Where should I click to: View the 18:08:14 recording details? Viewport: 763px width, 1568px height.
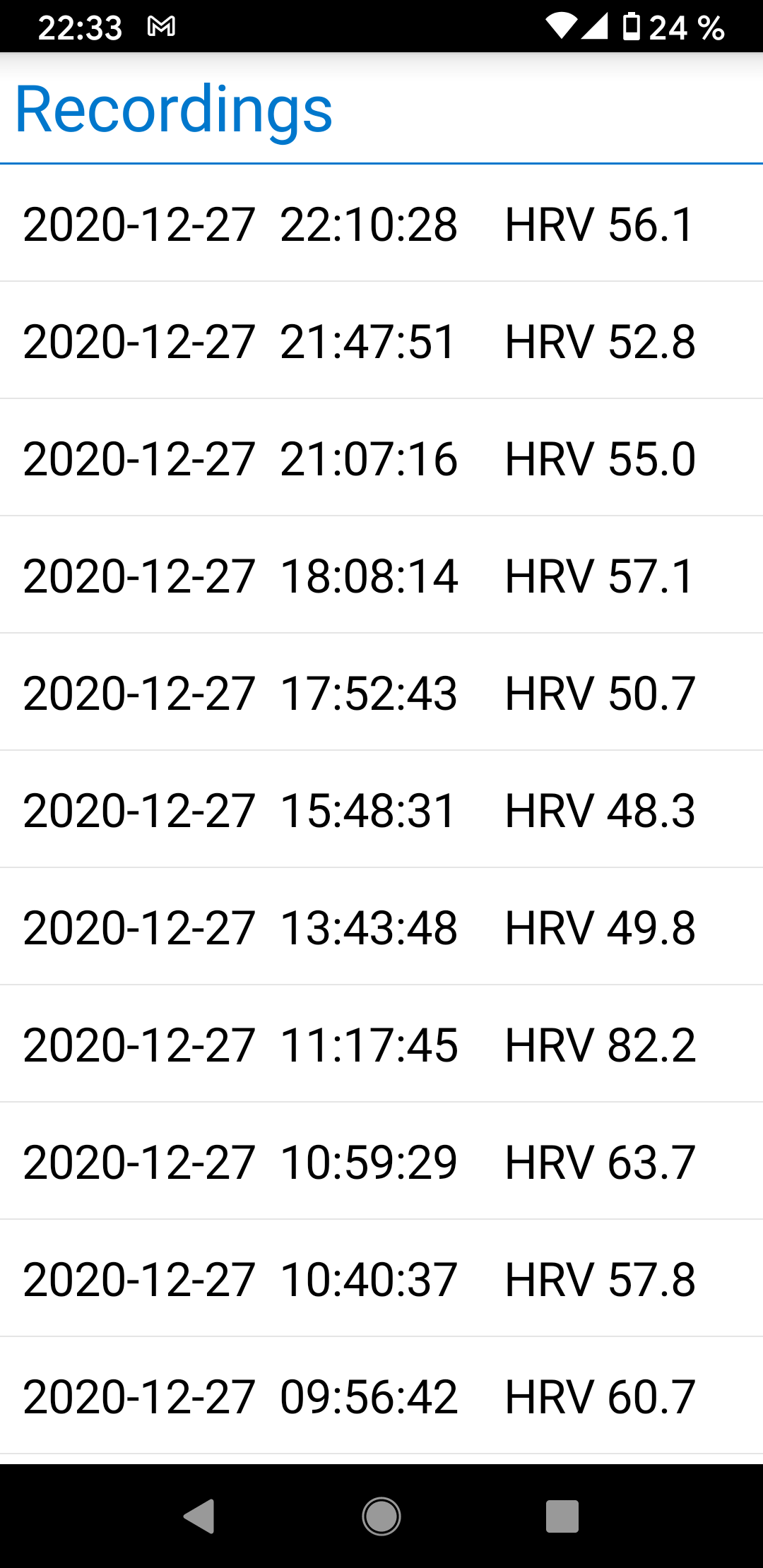(x=381, y=575)
